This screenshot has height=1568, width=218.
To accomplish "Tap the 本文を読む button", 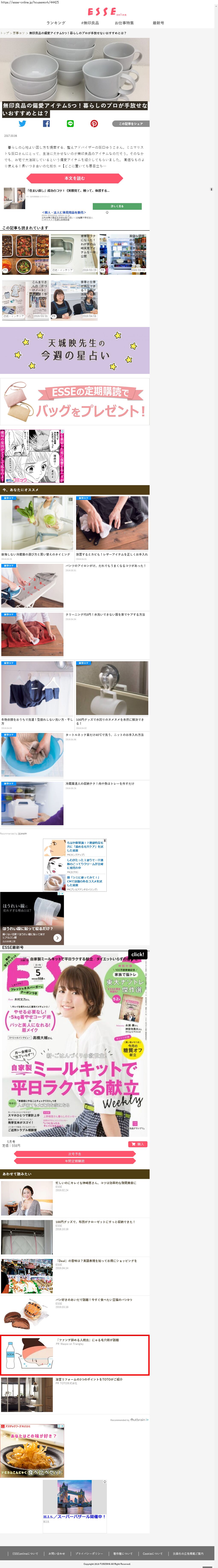I will [x=75, y=178].
